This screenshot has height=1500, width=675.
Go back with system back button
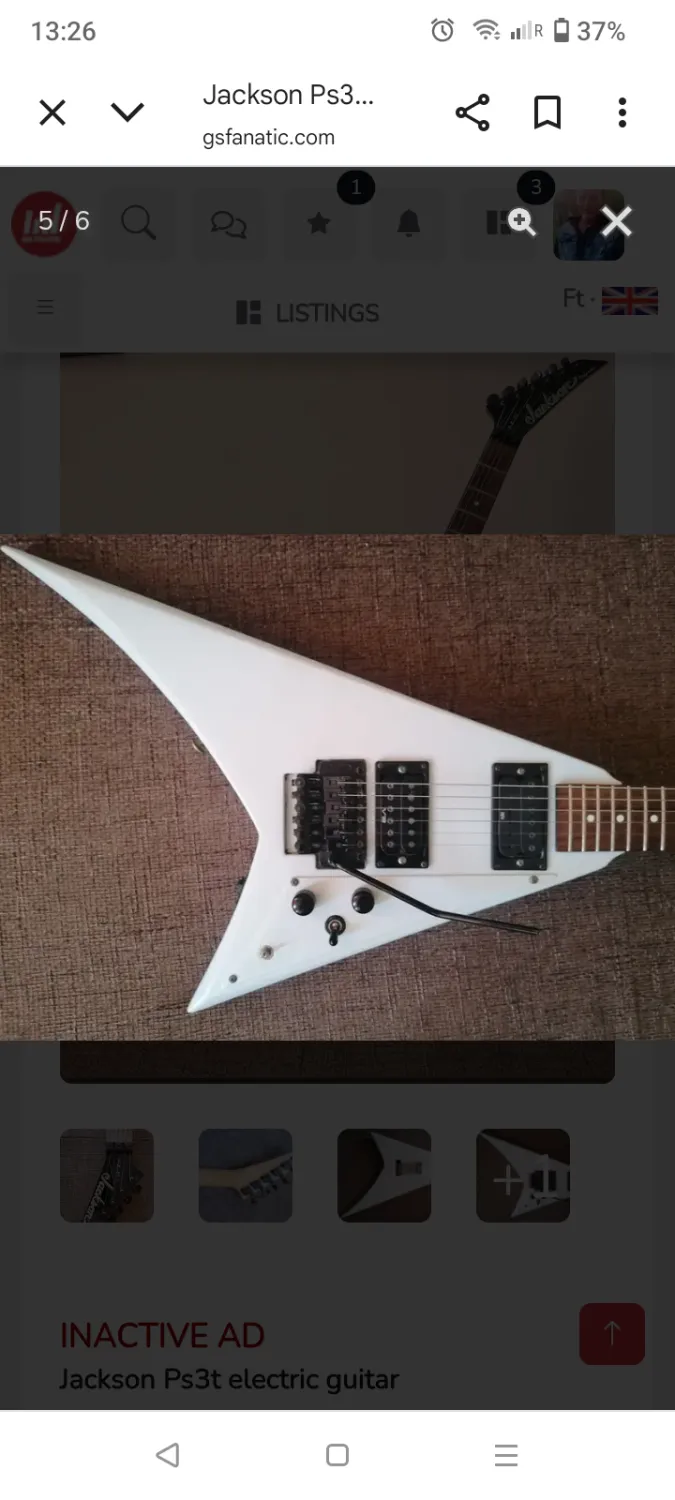tap(168, 1455)
